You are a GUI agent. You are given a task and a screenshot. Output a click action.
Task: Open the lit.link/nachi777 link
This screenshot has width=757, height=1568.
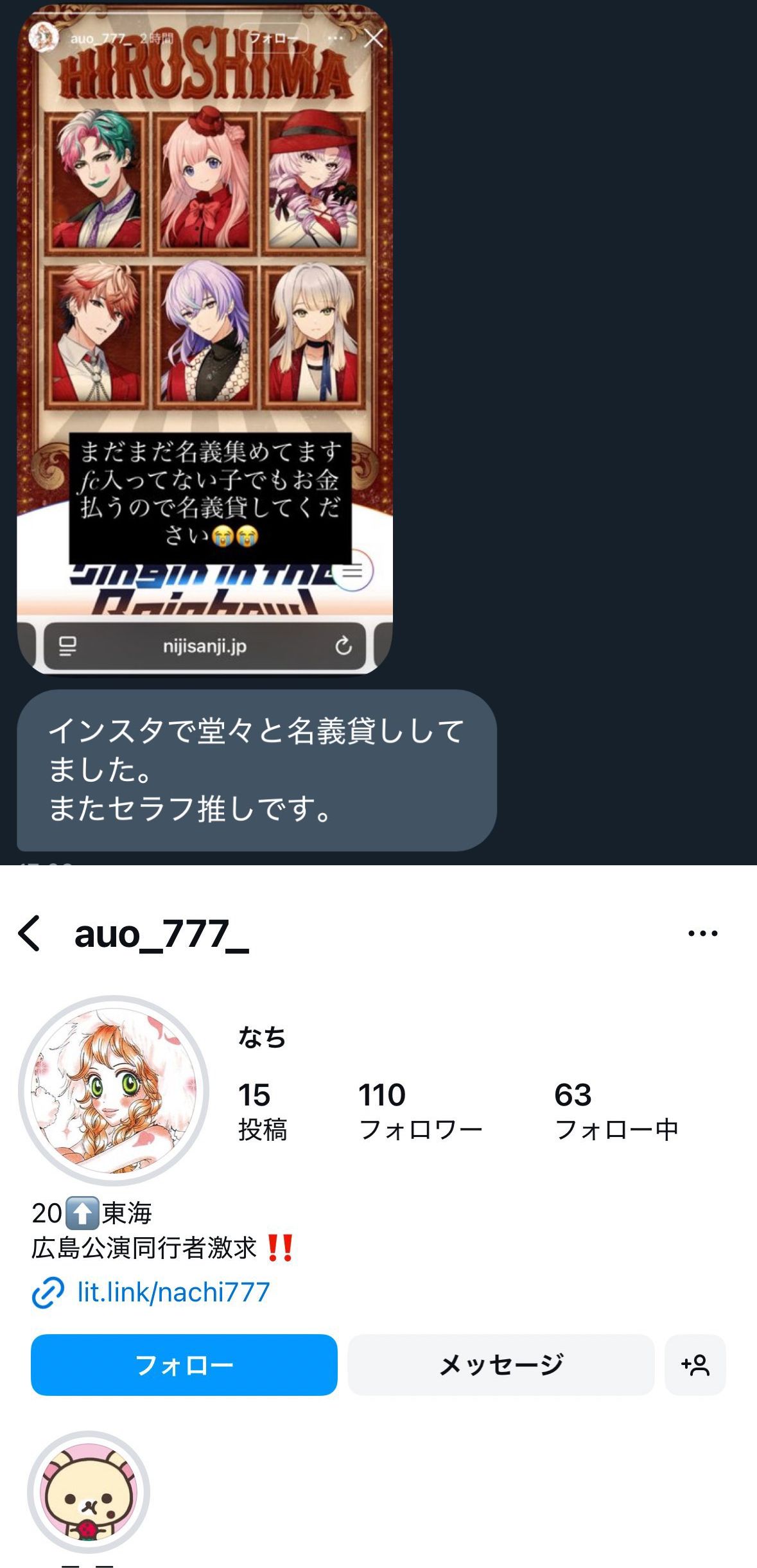pos(173,1292)
